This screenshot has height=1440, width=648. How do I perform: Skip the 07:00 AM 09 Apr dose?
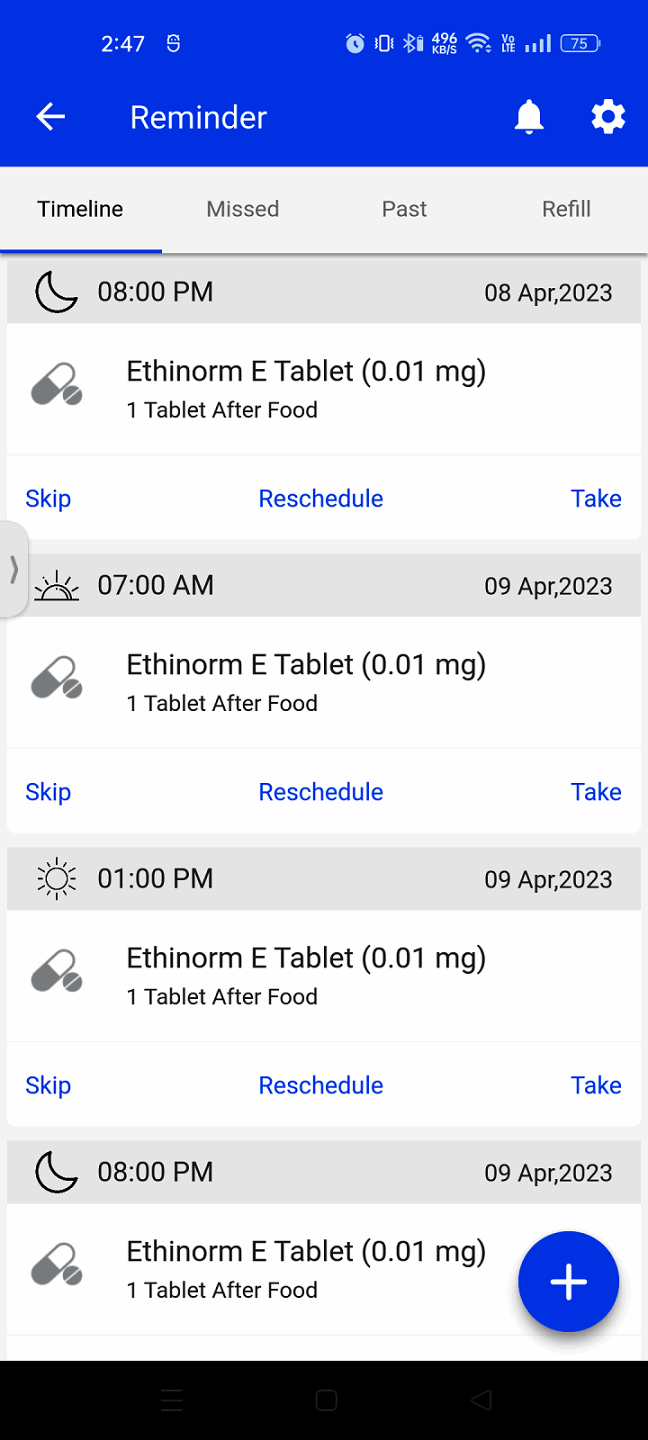(x=48, y=792)
